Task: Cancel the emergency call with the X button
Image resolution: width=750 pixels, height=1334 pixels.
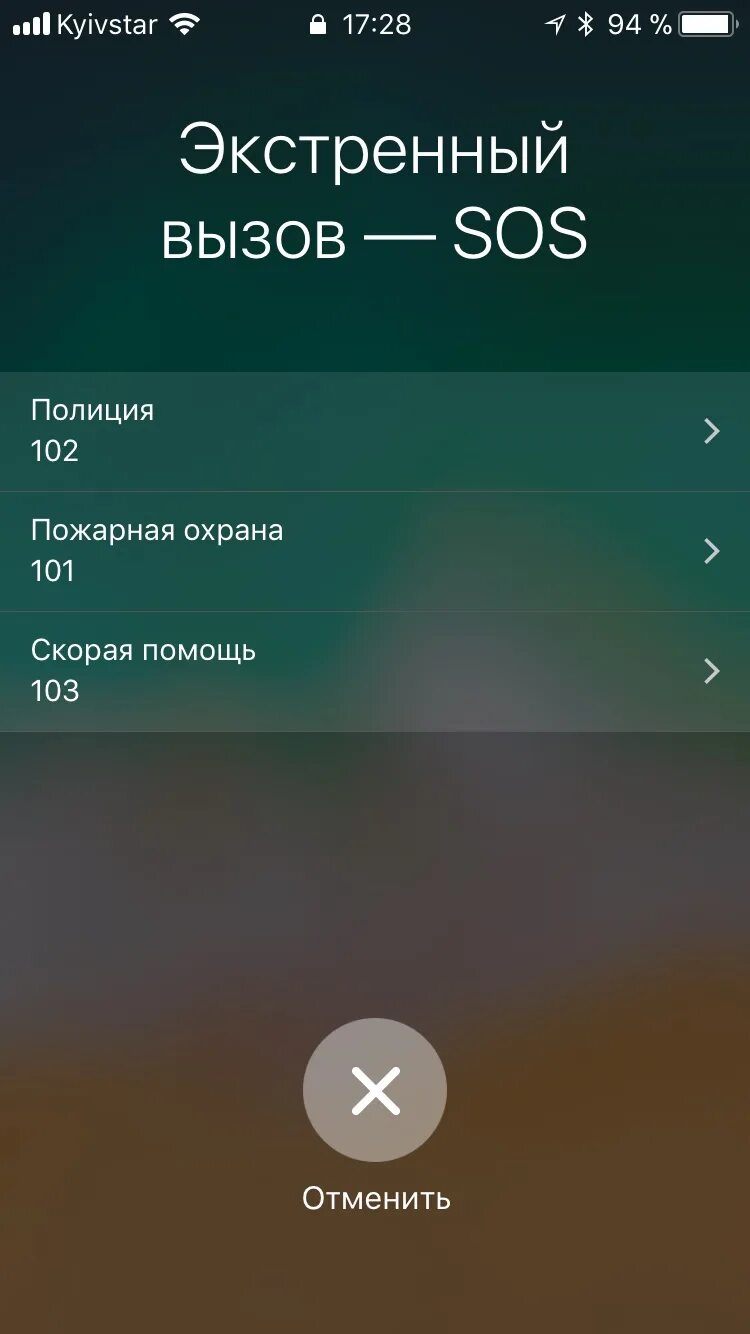Action: point(375,1090)
